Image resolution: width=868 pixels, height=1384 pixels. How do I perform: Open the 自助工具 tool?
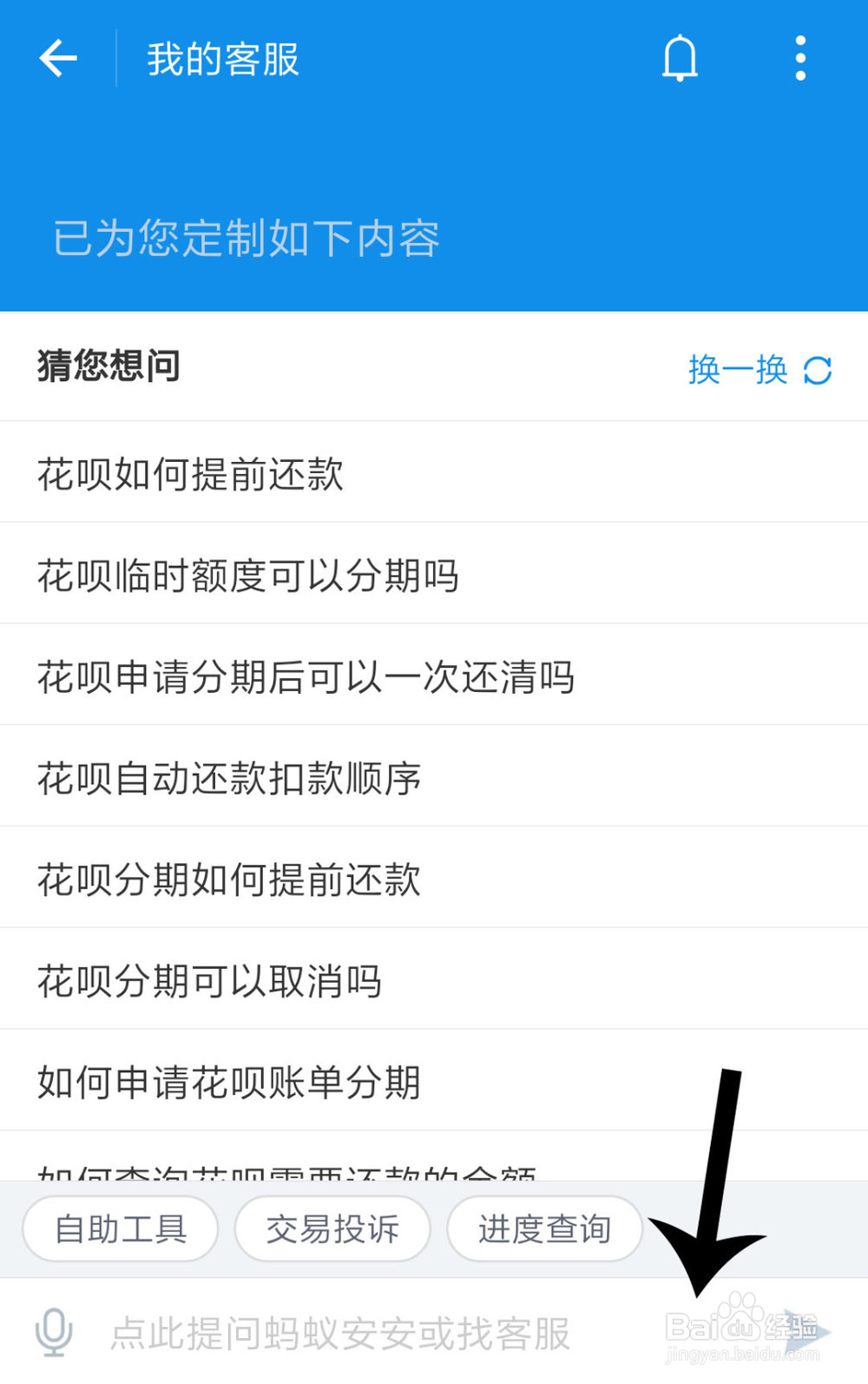120,1229
